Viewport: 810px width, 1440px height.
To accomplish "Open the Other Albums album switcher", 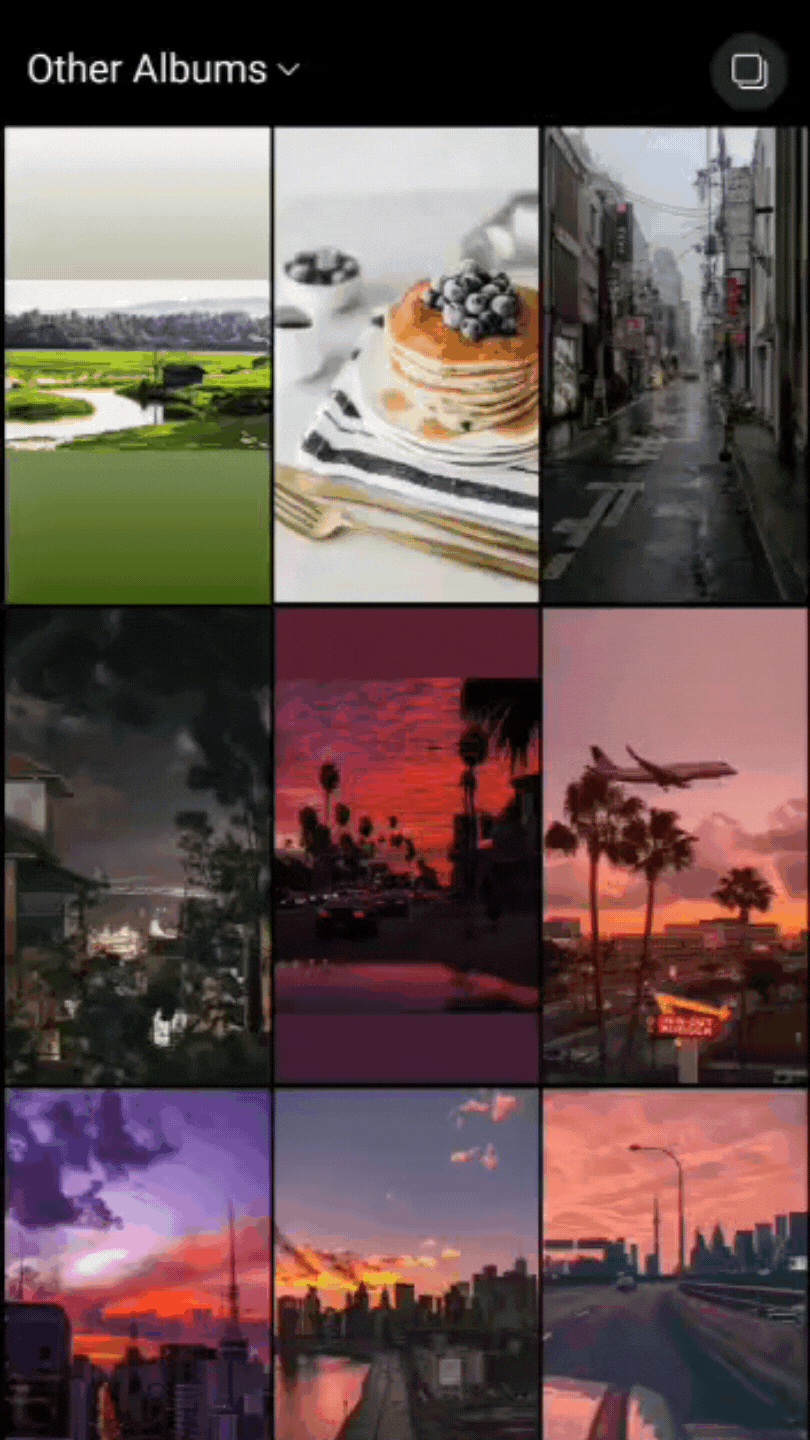I will tap(160, 68).
